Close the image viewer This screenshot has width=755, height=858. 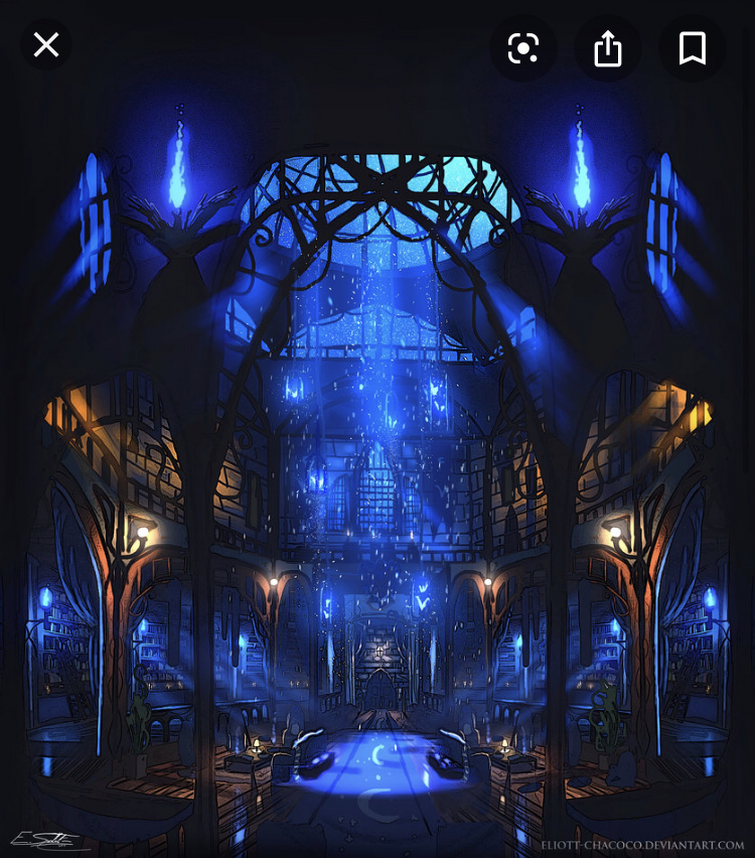[x=46, y=45]
